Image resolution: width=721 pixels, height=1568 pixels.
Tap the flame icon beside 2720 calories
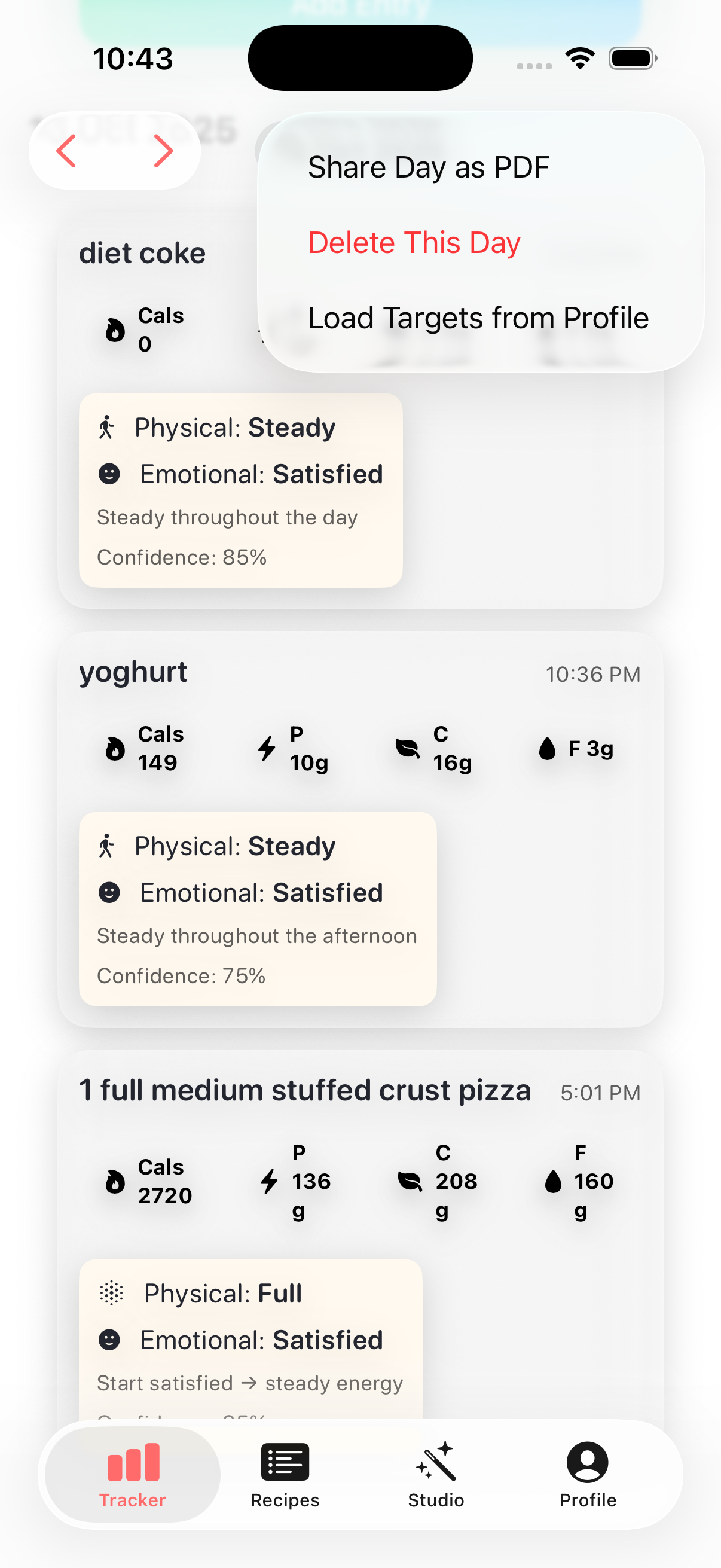[x=114, y=1182]
